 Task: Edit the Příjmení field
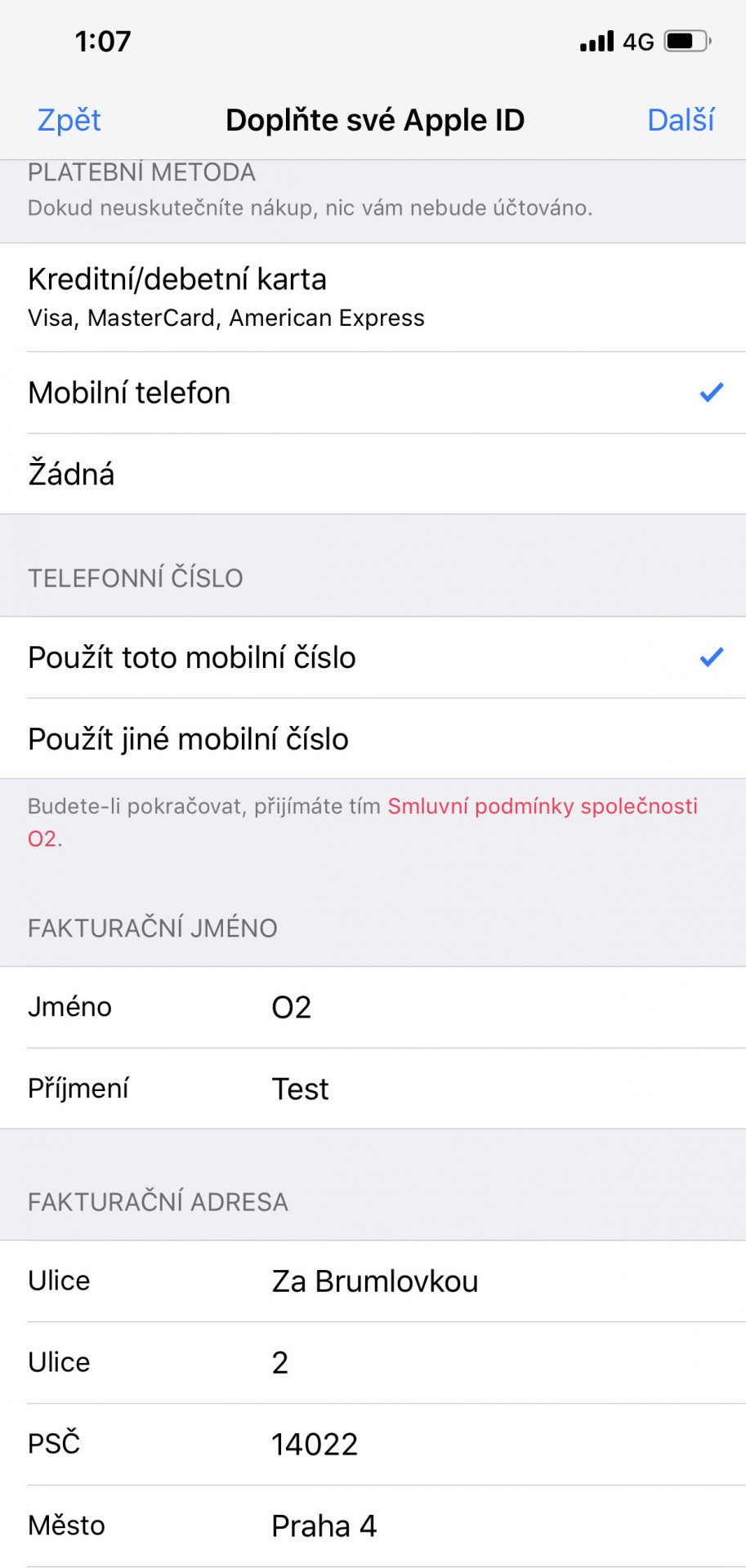373,1089
